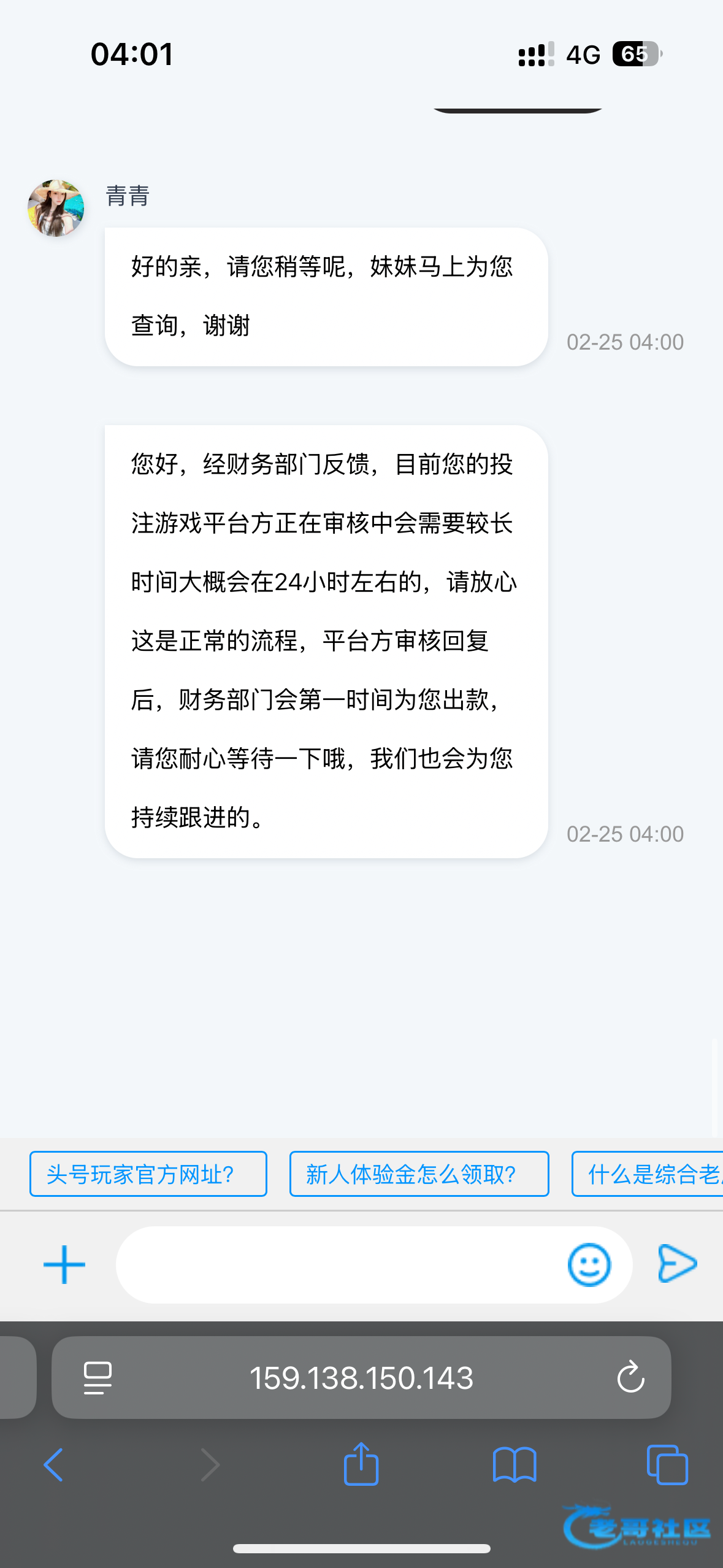
Task: Tap the 什么是综合 quick question chip
Action: click(648, 1174)
